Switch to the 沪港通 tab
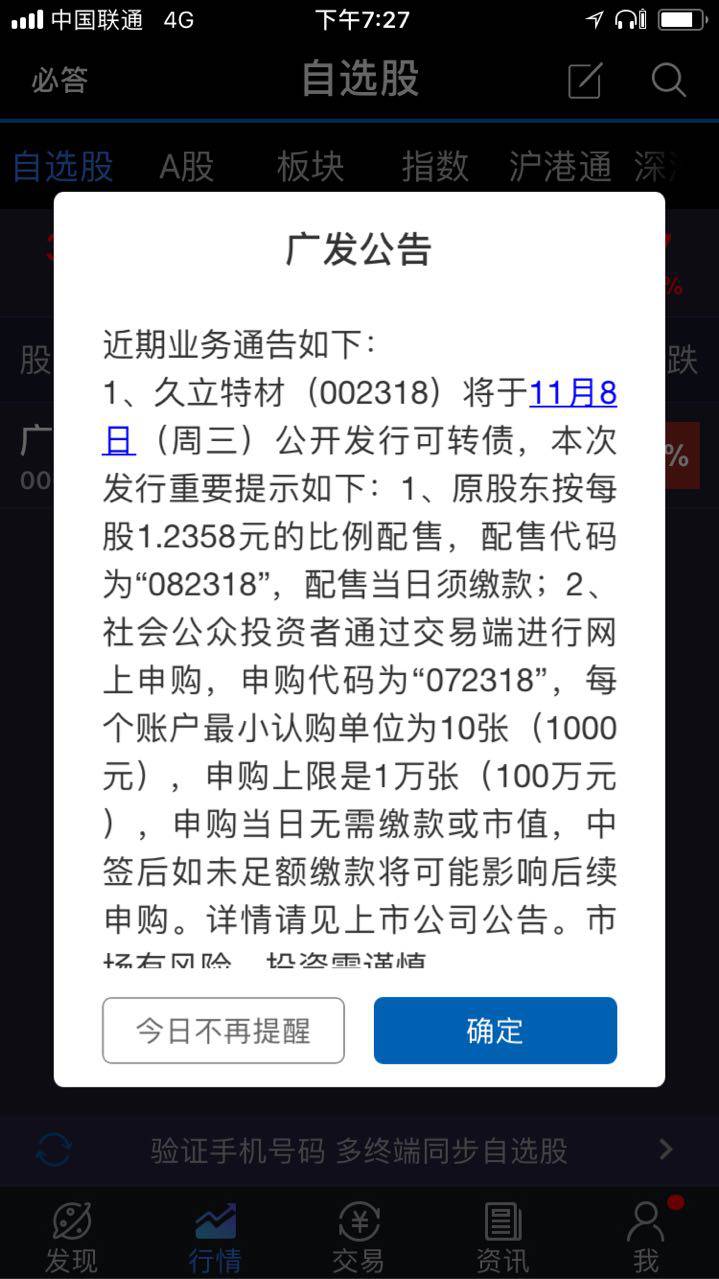Viewport: 719px width, 1279px height. click(x=560, y=167)
